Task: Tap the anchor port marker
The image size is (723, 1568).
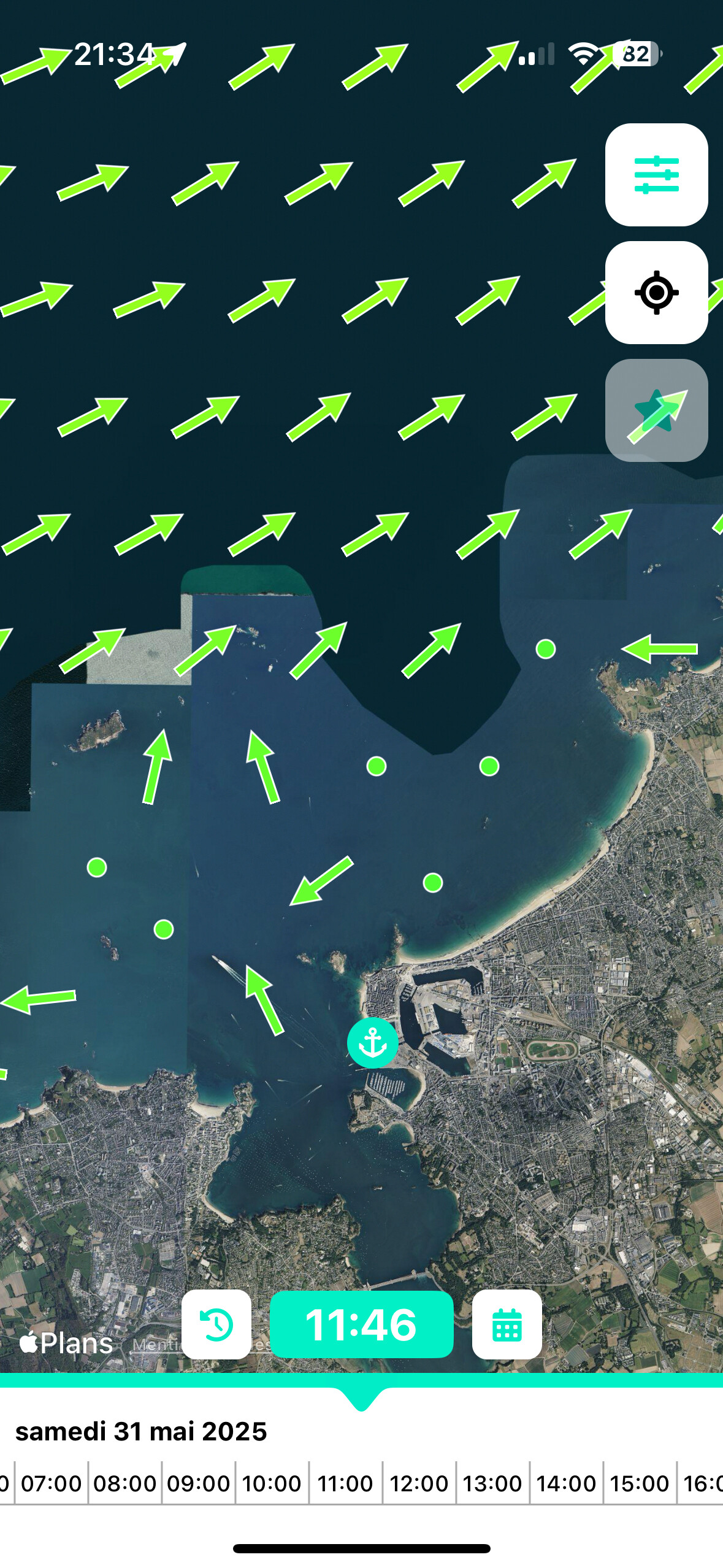Action: pyautogui.click(x=372, y=1042)
